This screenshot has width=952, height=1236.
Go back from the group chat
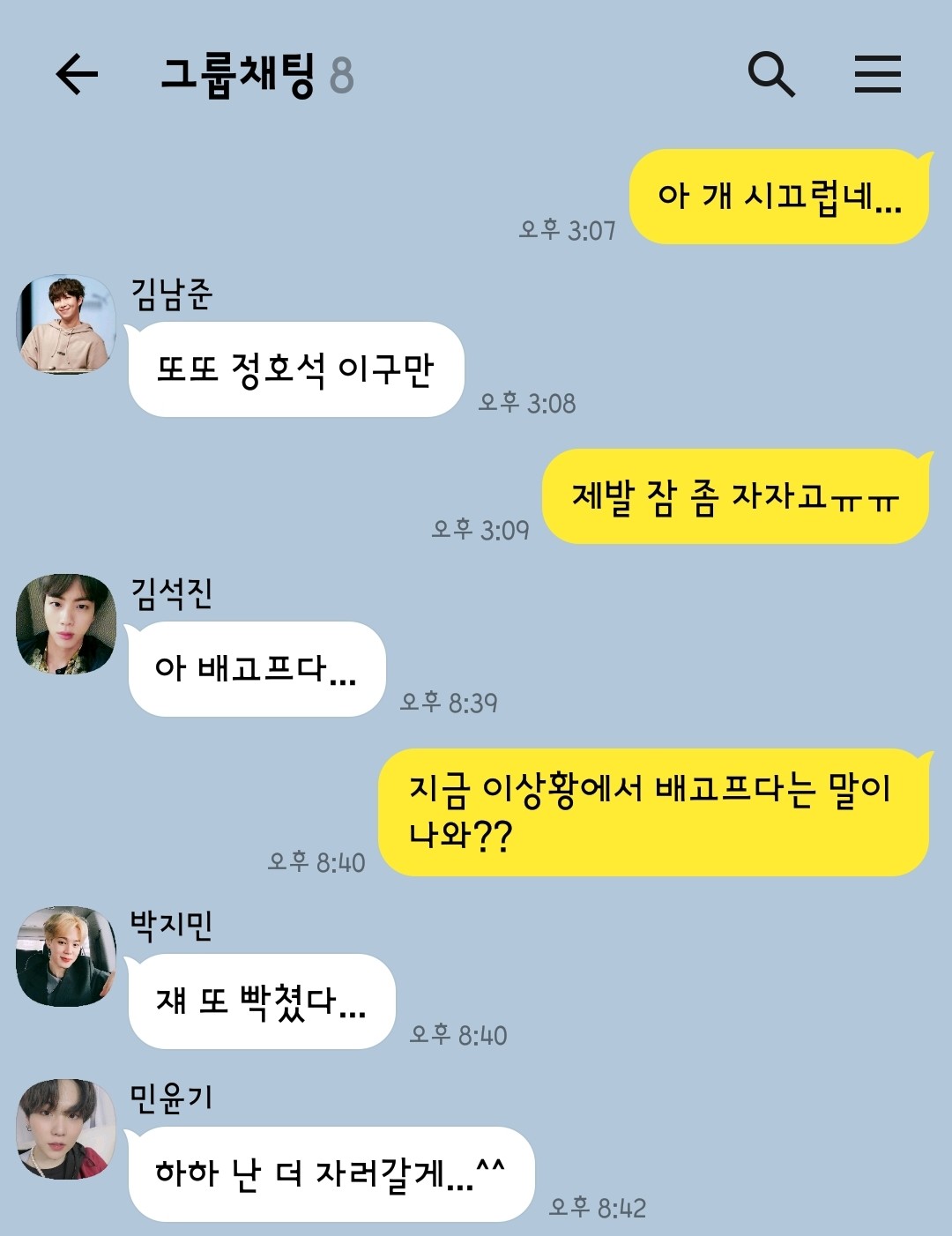[x=77, y=74]
